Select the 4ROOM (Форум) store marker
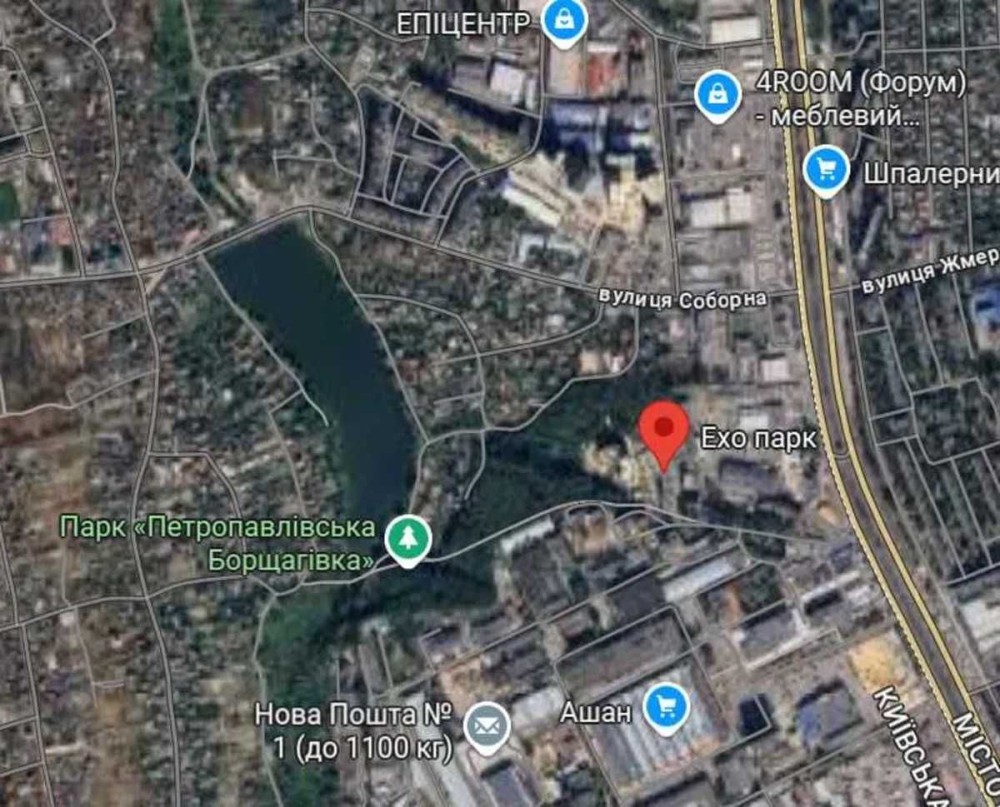This screenshot has width=1000, height=807. [717, 95]
